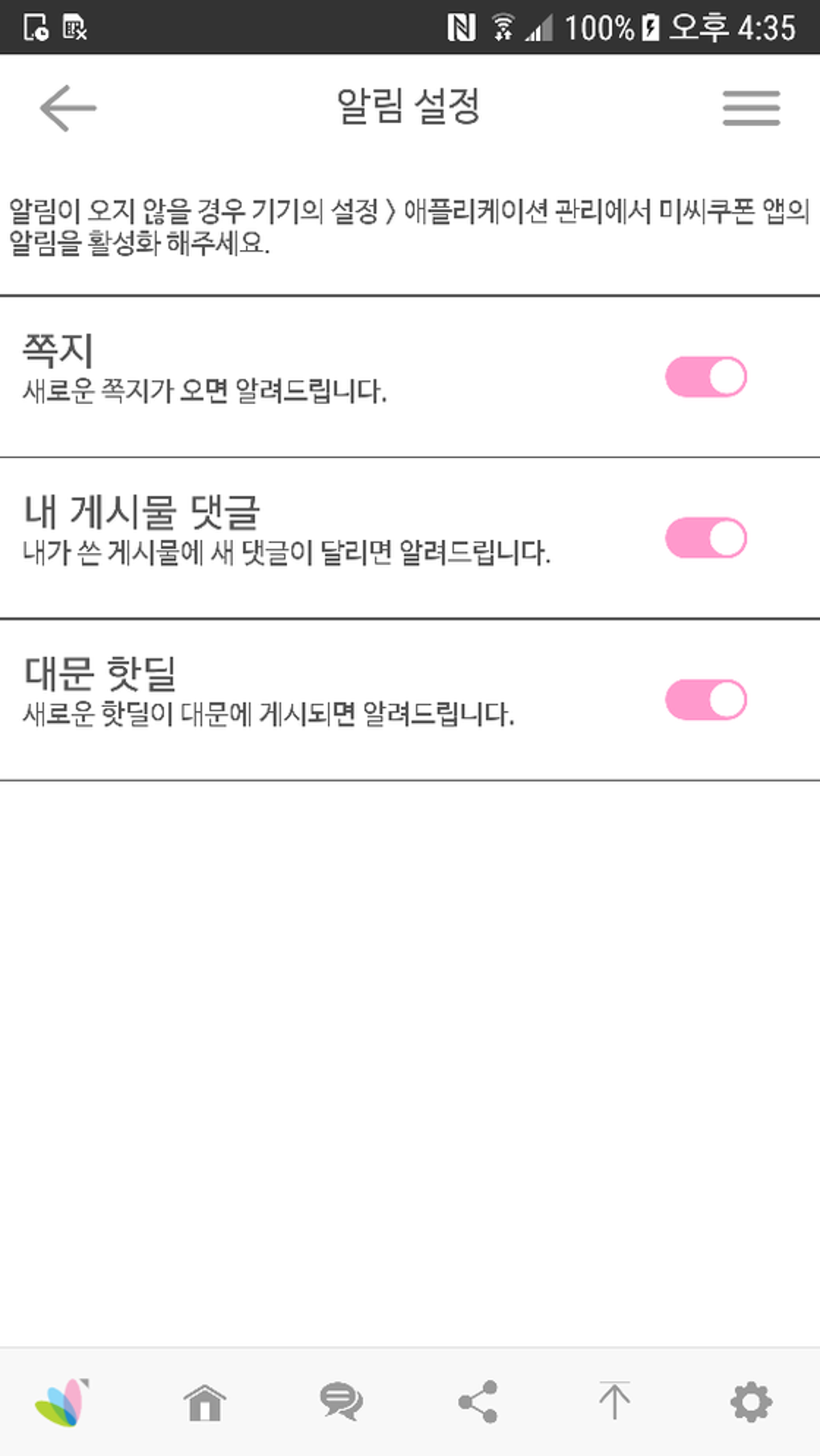Toggle the 대문 핫딜 switch
820x1456 pixels.
tap(706, 699)
